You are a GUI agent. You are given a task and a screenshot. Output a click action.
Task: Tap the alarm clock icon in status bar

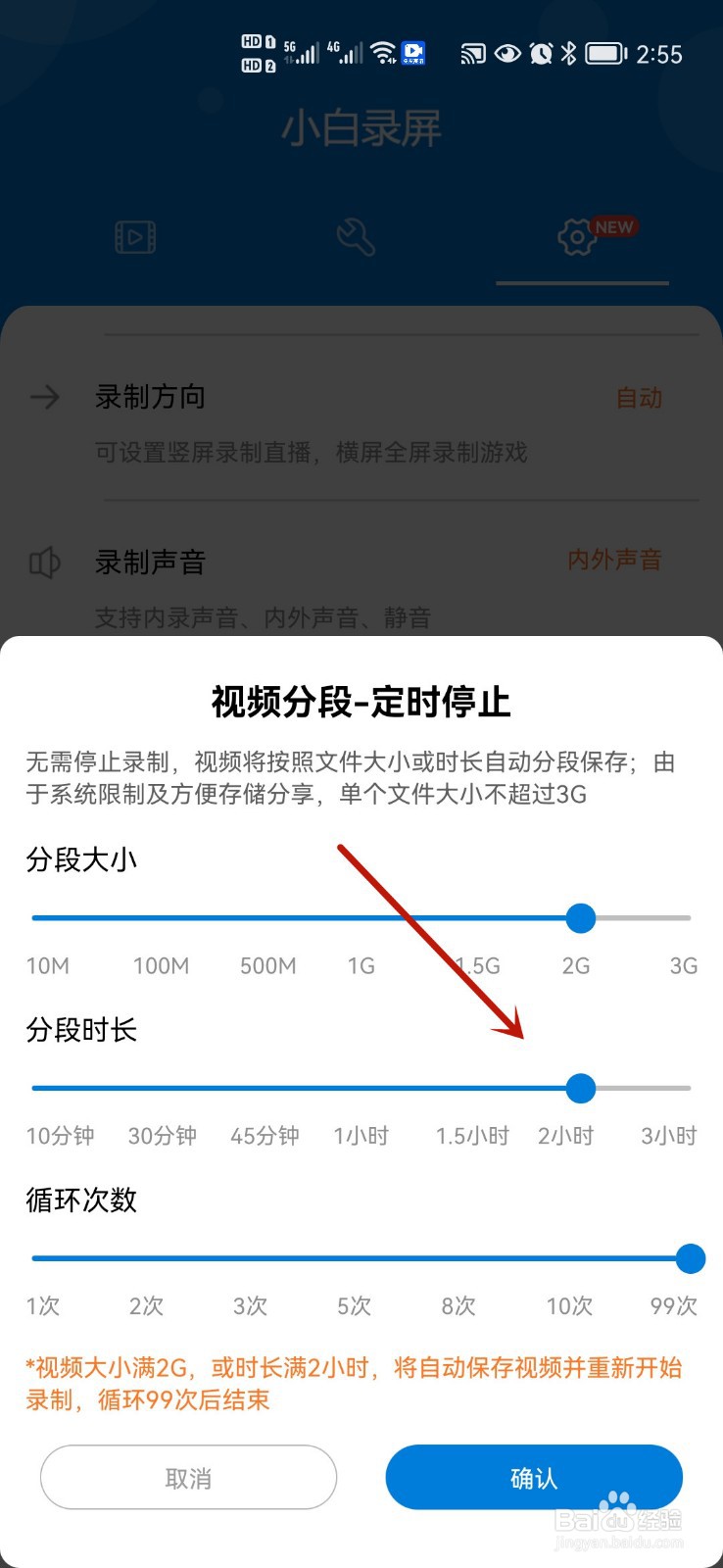[542, 54]
